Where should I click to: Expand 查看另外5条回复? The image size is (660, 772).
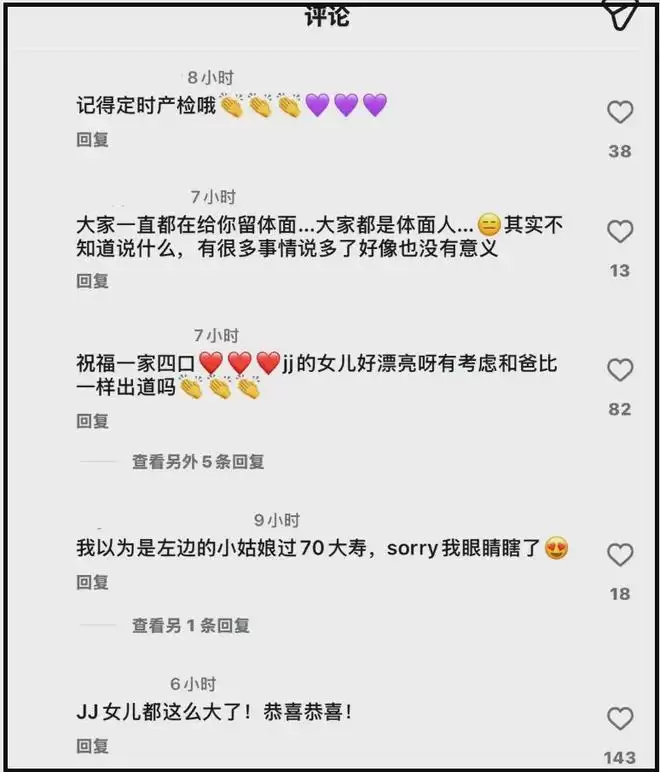click(x=198, y=462)
